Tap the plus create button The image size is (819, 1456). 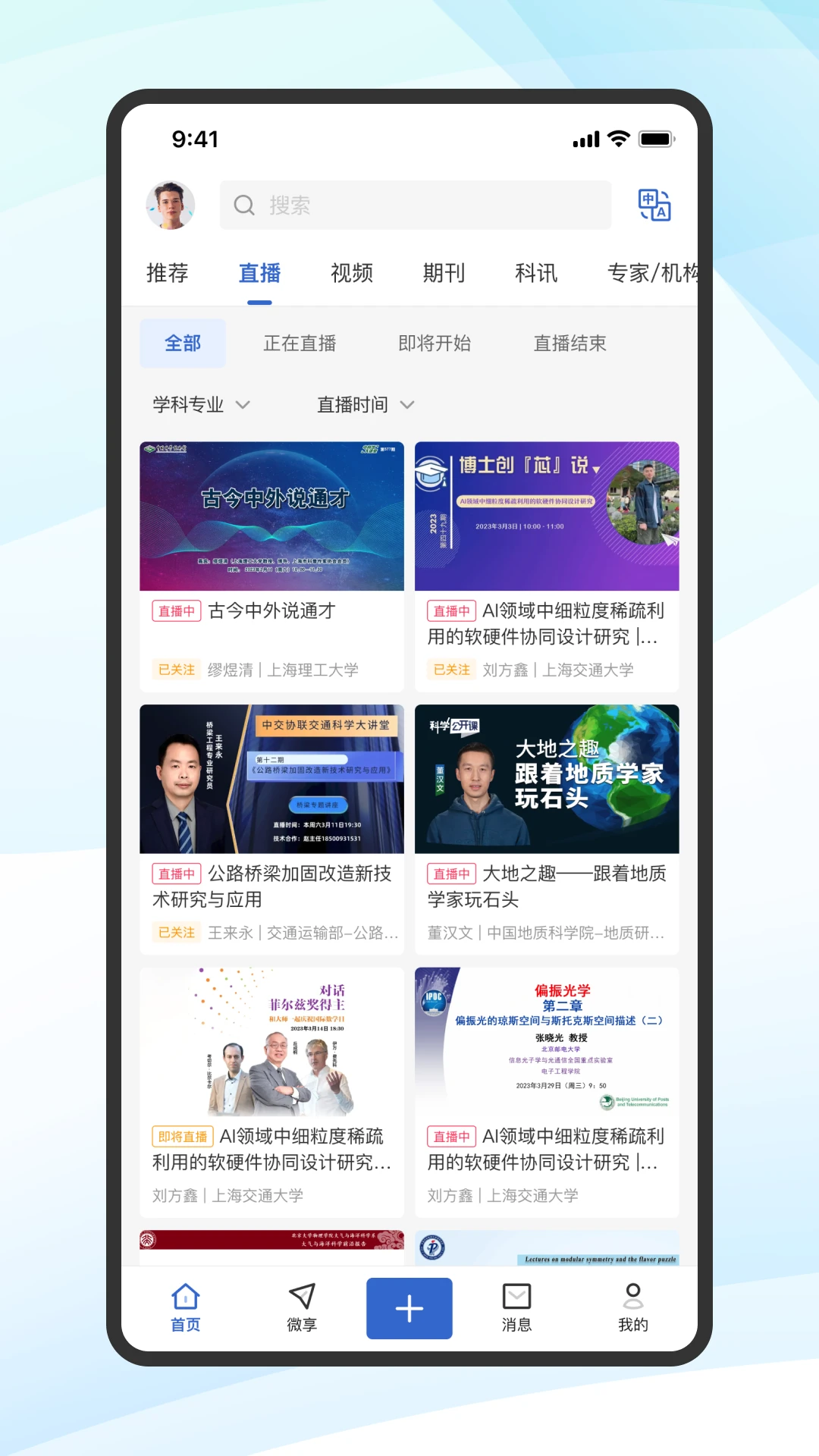pos(409,1308)
